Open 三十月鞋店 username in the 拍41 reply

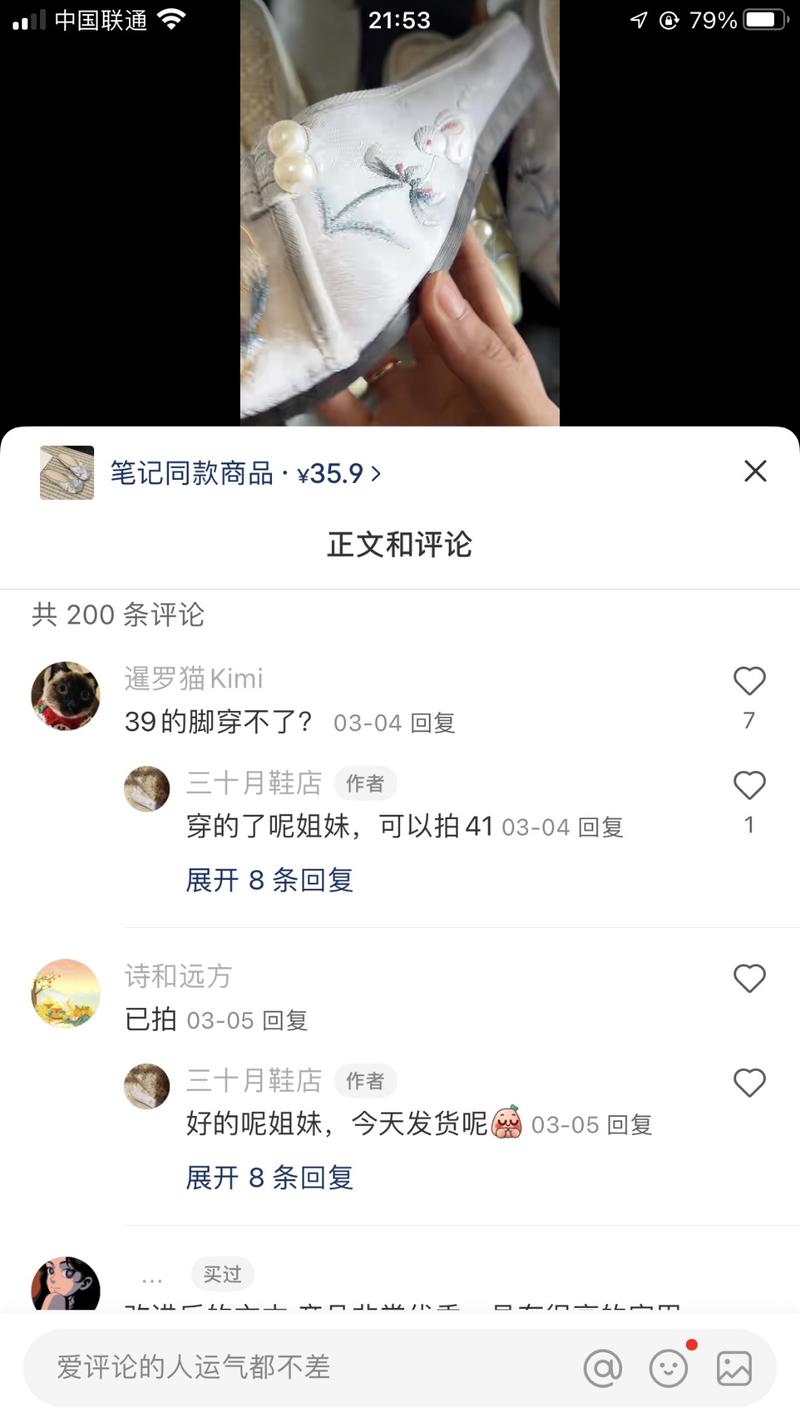click(x=254, y=783)
